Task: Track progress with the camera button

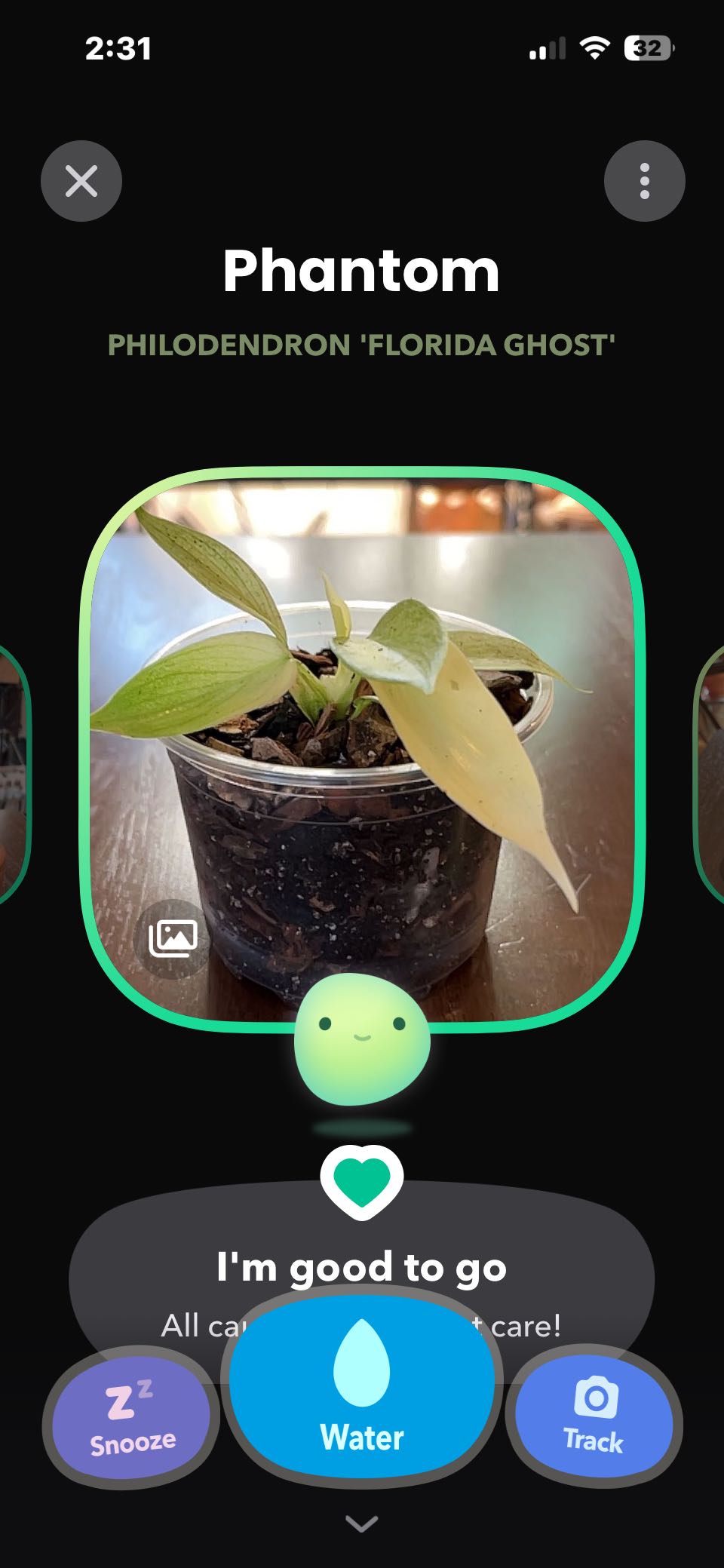Action: click(x=594, y=1418)
